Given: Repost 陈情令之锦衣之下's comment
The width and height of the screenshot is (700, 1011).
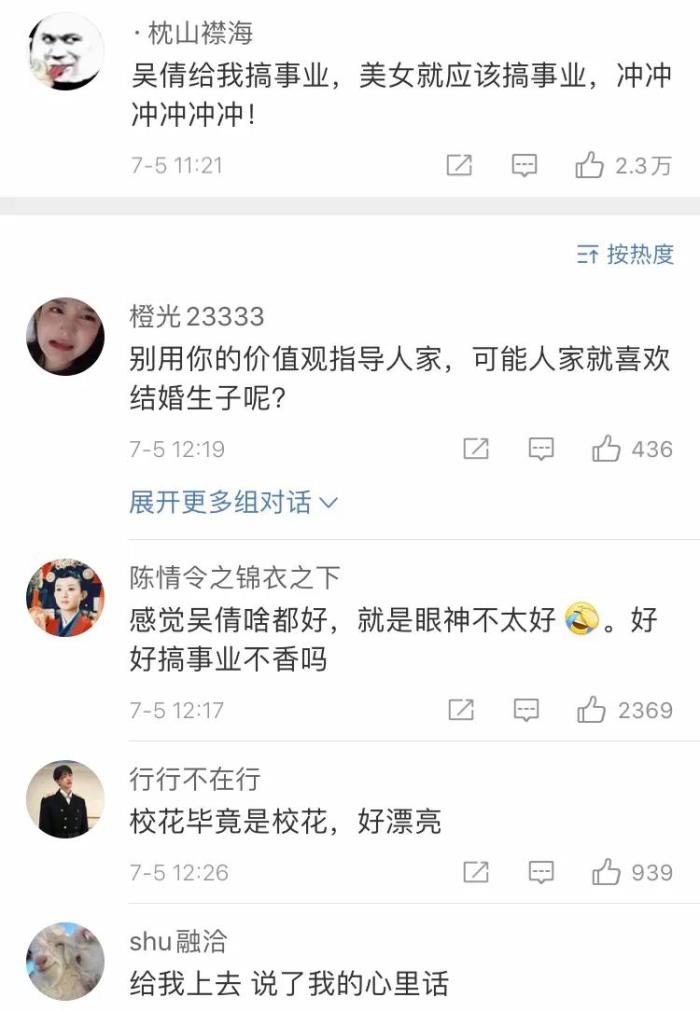Looking at the screenshot, I should (x=460, y=710).
